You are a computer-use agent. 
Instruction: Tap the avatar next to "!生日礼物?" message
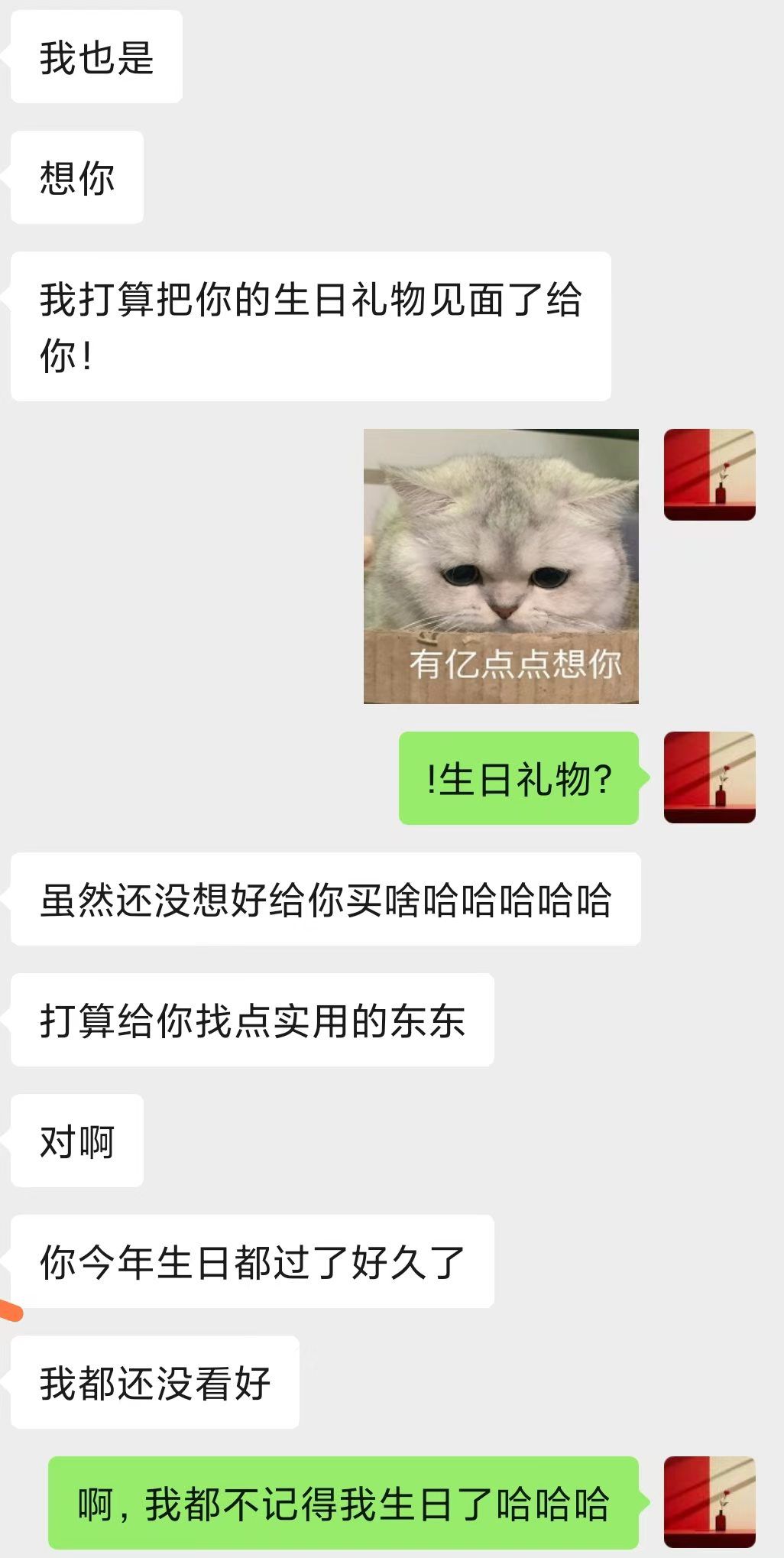[709, 777]
